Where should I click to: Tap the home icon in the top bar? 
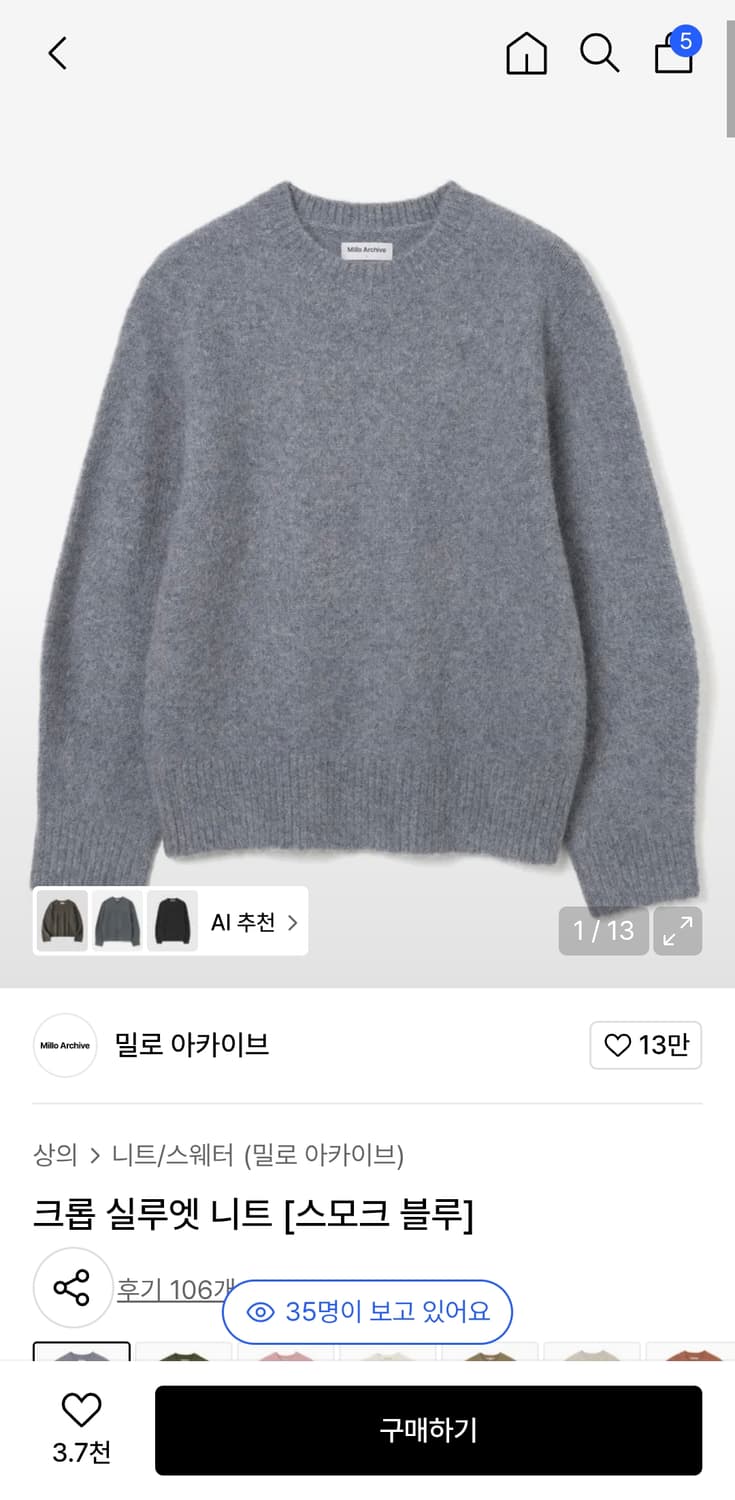(x=526, y=54)
